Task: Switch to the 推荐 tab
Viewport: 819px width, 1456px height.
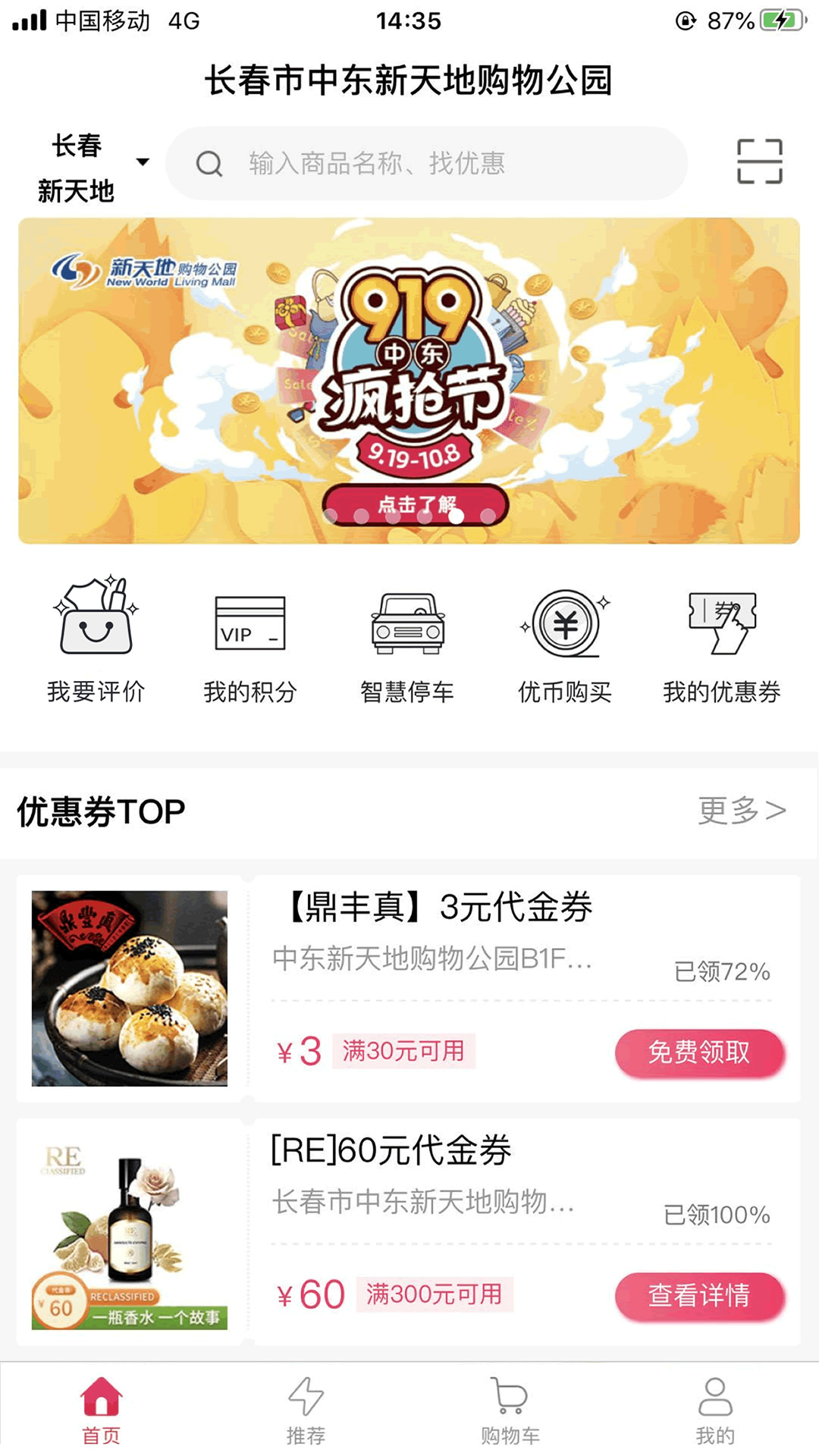Action: (x=306, y=1409)
